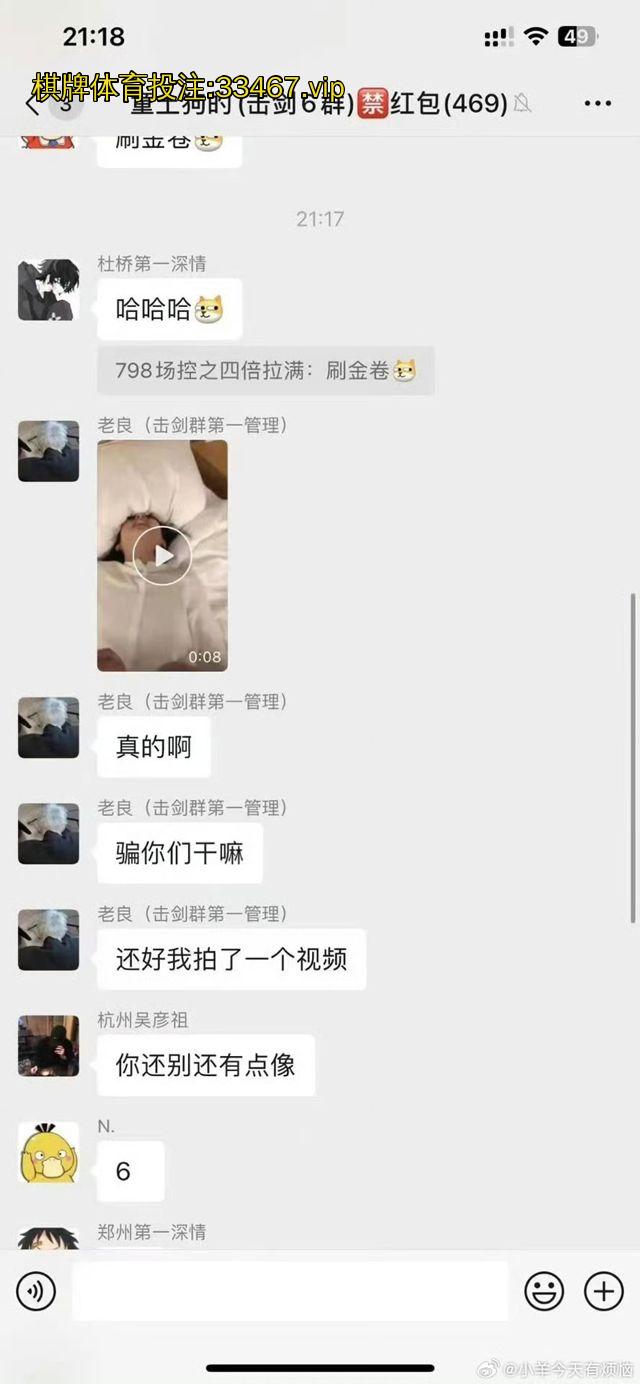Go back to the chat list
640x1384 pixels.
(32, 103)
